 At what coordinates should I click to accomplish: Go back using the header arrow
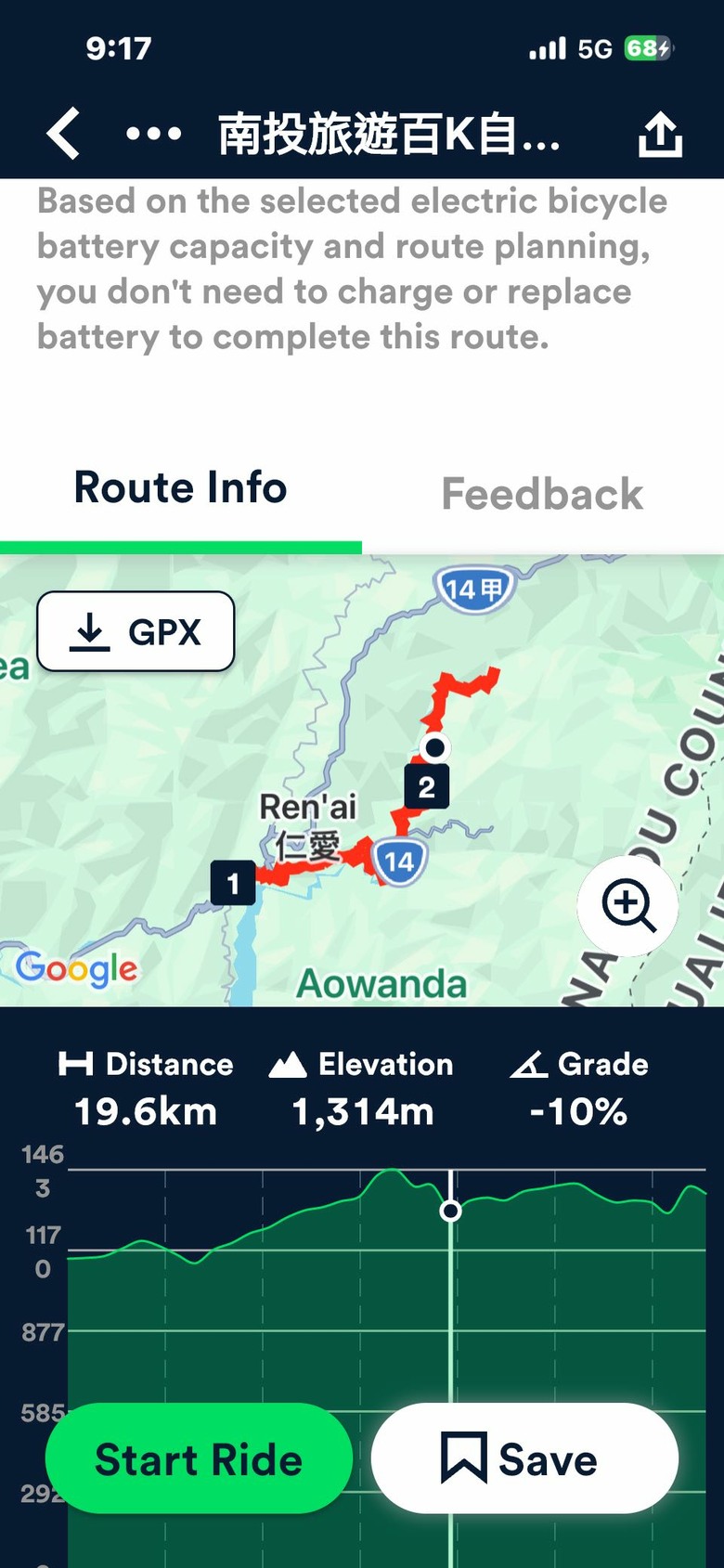pos(63,134)
